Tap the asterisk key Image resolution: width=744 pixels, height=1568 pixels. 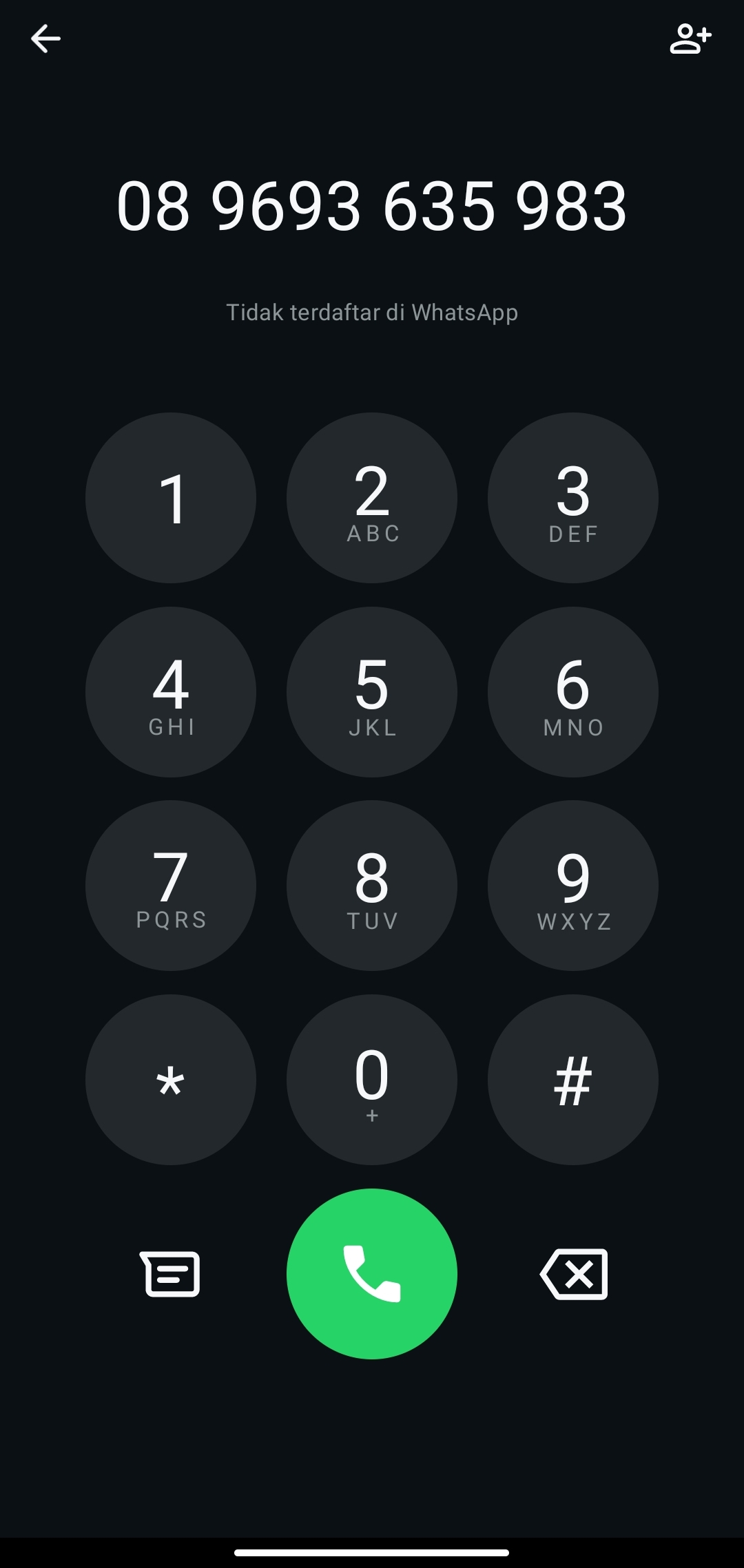pos(171,1080)
